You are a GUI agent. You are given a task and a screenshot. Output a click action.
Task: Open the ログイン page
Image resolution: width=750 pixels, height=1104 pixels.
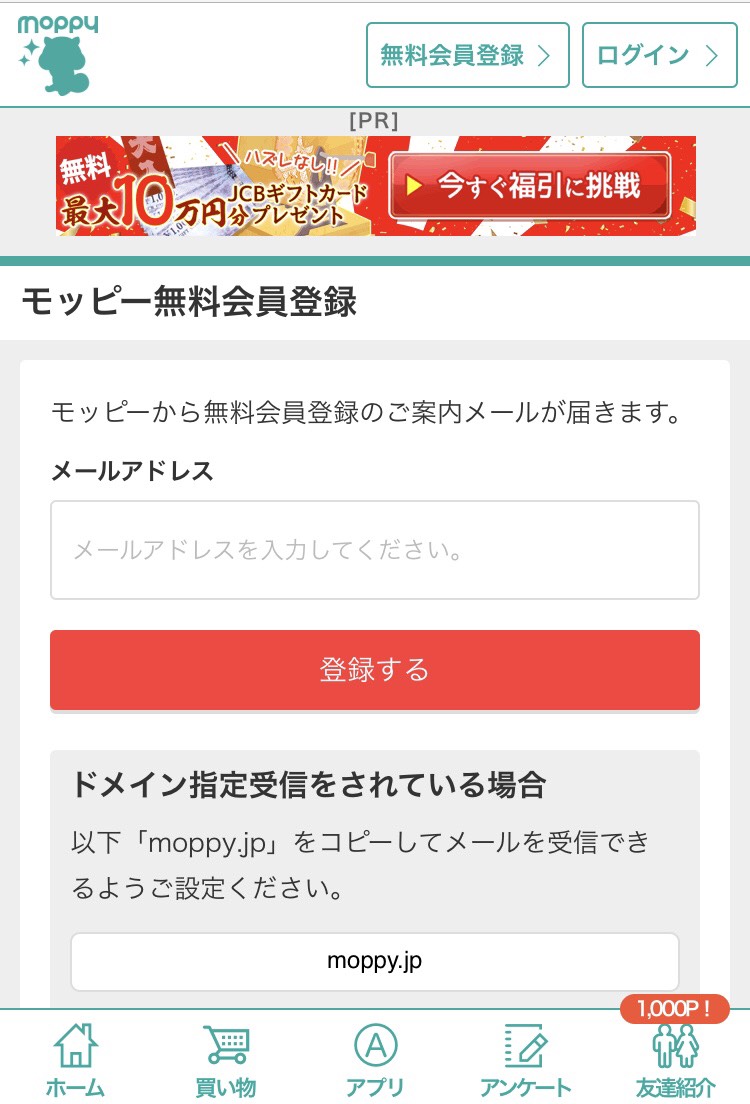pyautogui.click(x=658, y=55)
